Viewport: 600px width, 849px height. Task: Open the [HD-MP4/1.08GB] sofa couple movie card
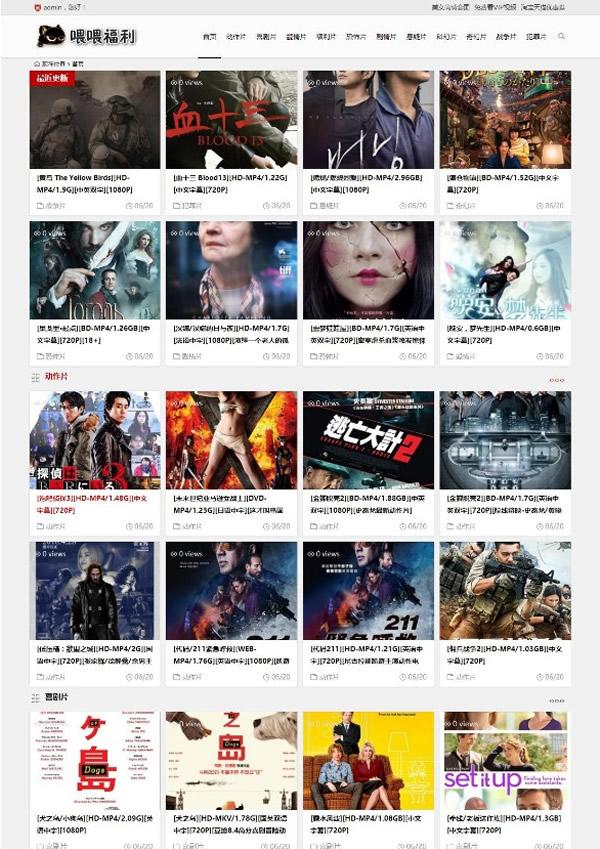click(368, 760)
